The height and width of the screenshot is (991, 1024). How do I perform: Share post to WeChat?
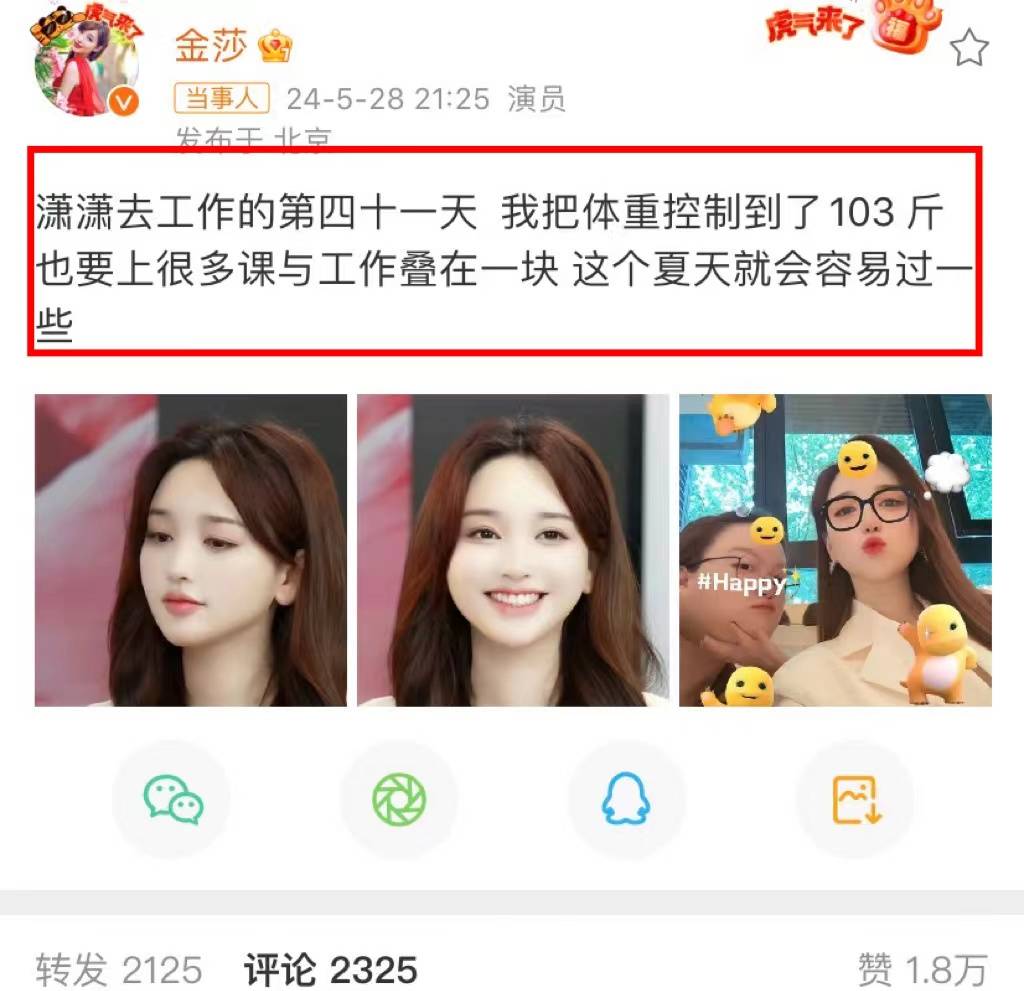pos(173,799)
